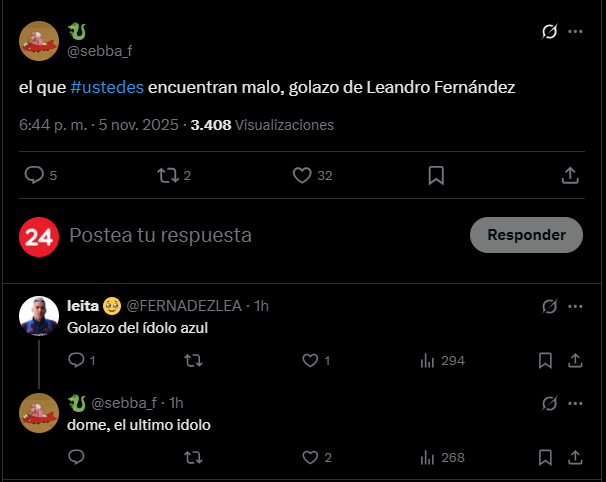Image resolution: width=606 pixels, height=482 pixels.
Task: Repost the Leandro Fernández golazo post
Action: 167,175
